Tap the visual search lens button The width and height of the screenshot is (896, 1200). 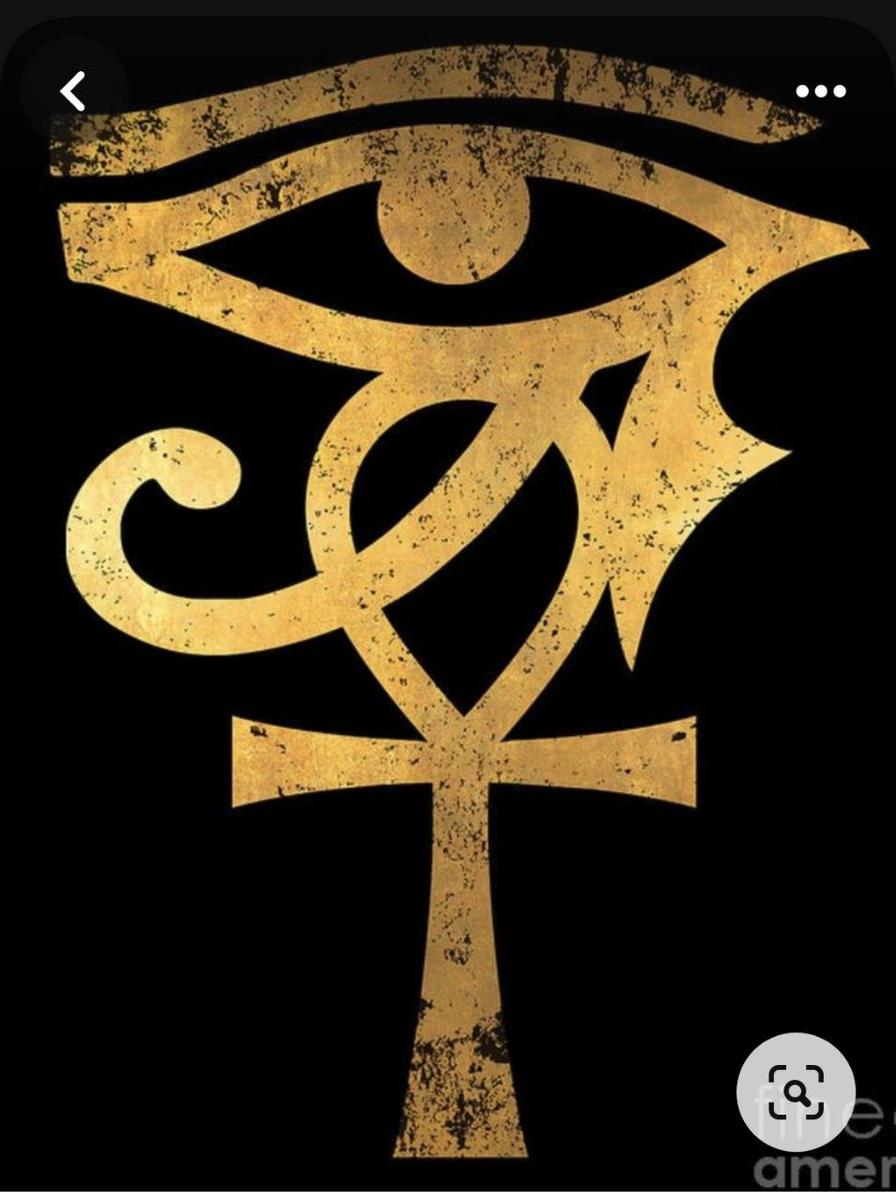796,1092
